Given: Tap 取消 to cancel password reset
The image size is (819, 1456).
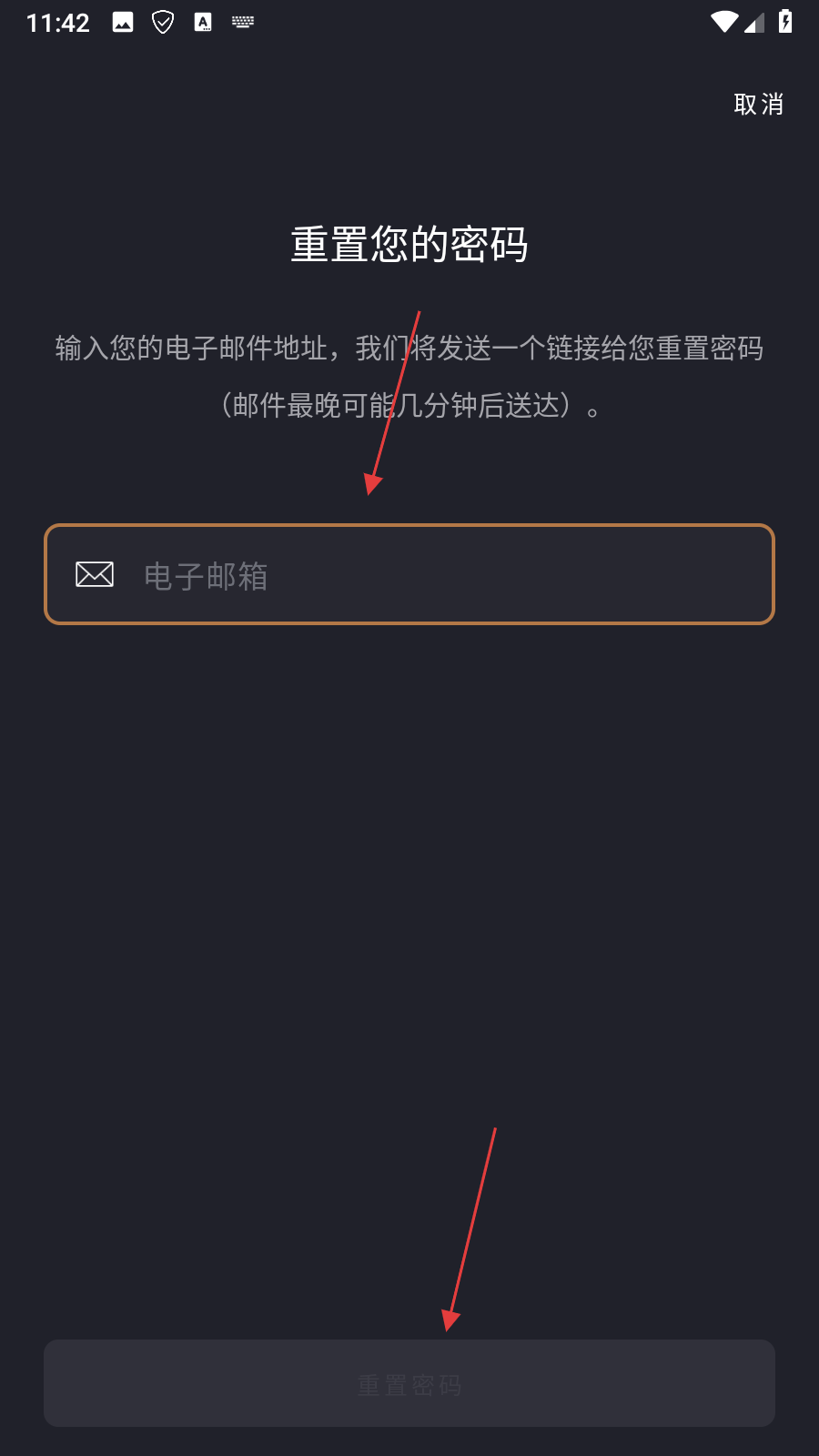Looking at the screenshot, I should pos(758,105).
